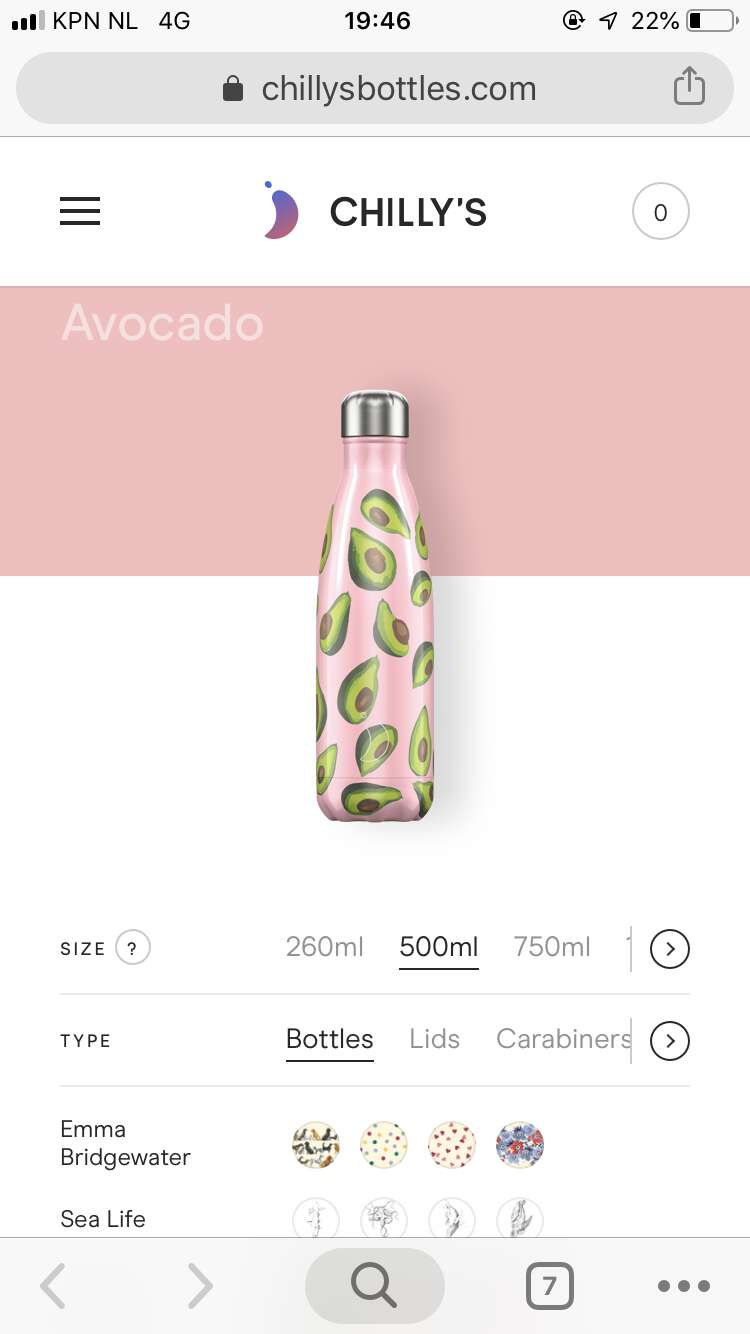Switch type to Carabiners
The width and height of the screenshot is (750, 1334).
[563, 1039]
